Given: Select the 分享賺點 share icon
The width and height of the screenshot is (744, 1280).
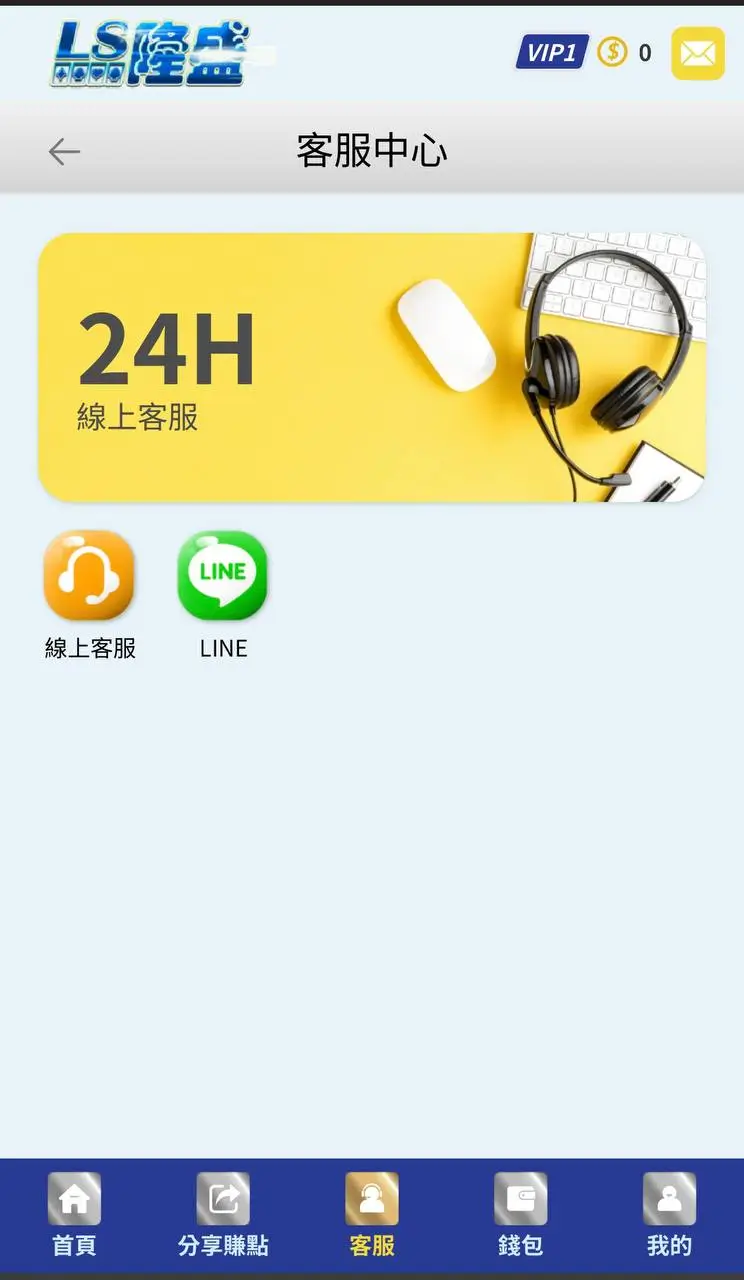Looking at the screenshot, I should point(222,1197).
